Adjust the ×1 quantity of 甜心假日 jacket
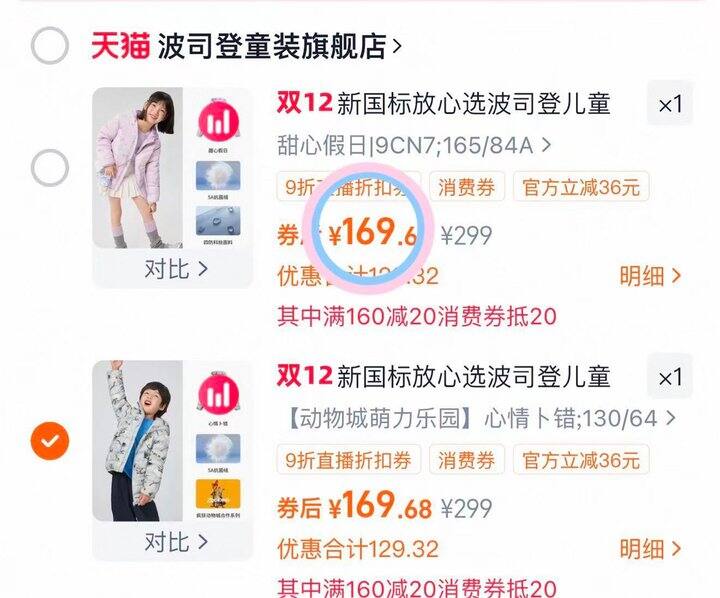Image resolution: width=720 pixels, height=598 pixels. (670, 105)
